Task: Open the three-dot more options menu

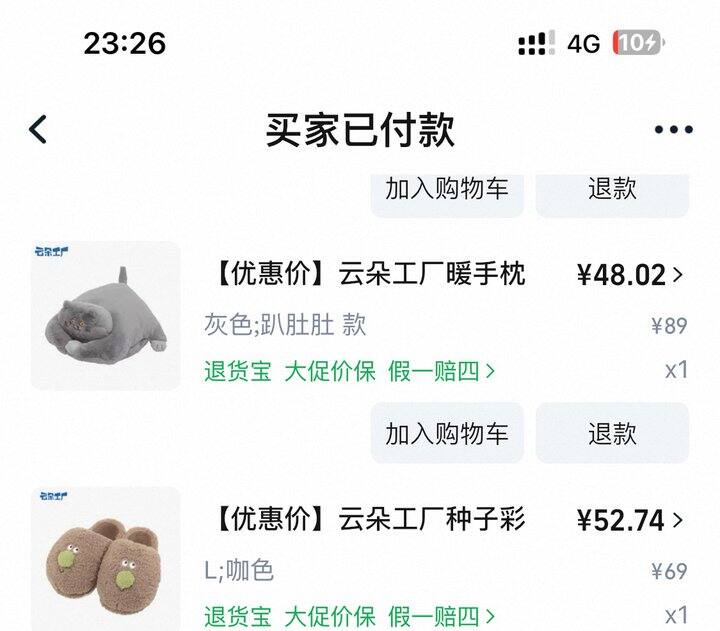Action: click(x=673, y=130)
